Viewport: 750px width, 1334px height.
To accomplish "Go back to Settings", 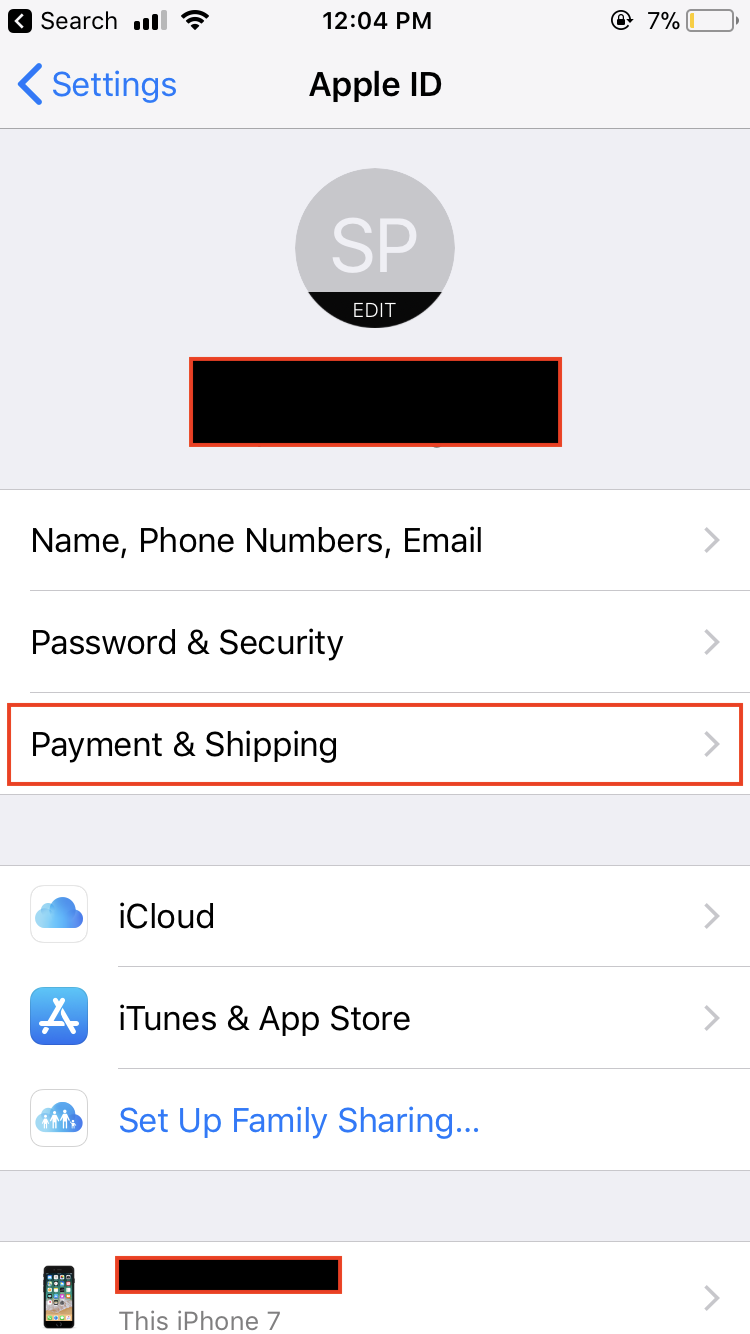I will 98,85.
